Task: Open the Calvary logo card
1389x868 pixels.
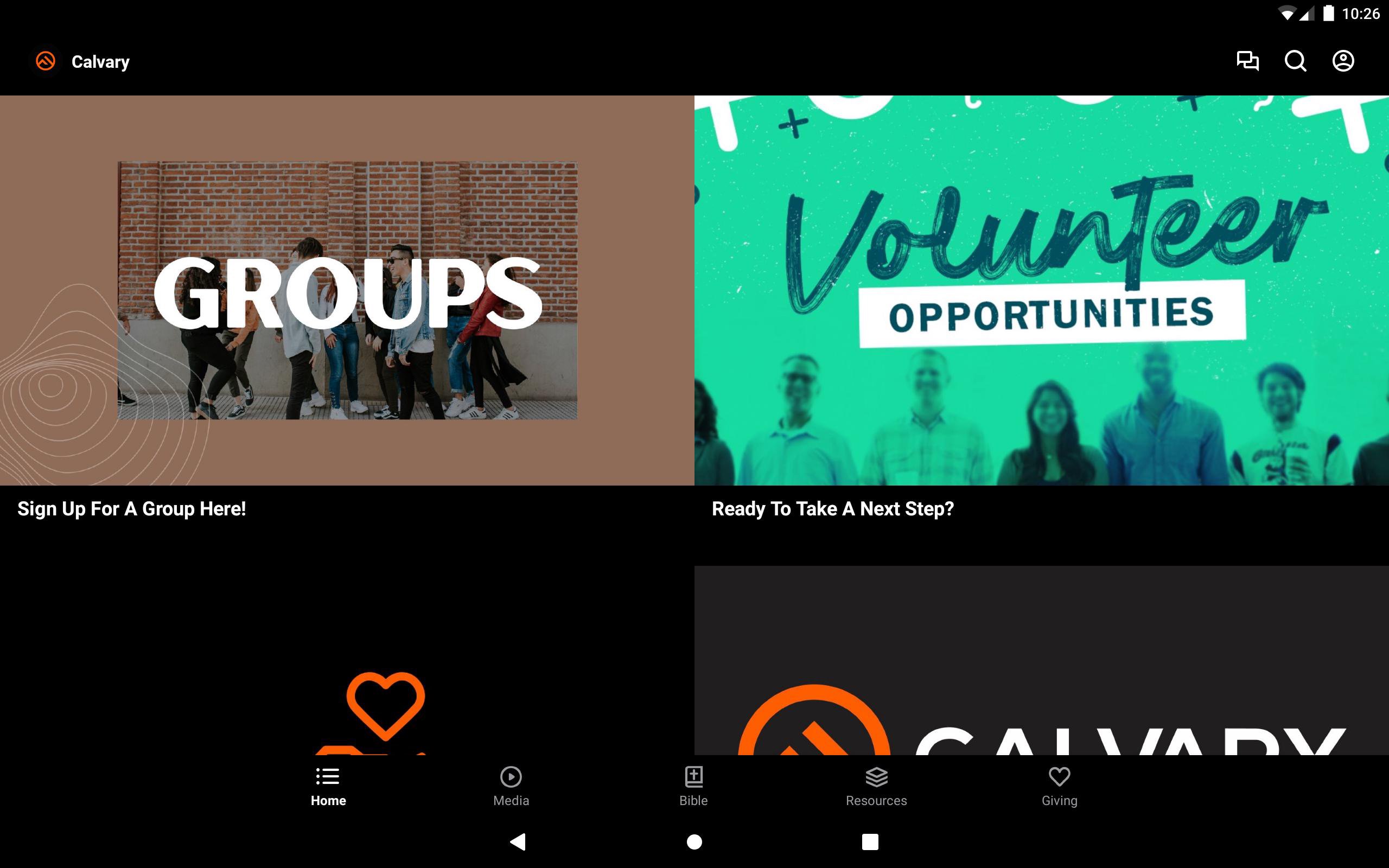Action: (x=1041, y=660)
